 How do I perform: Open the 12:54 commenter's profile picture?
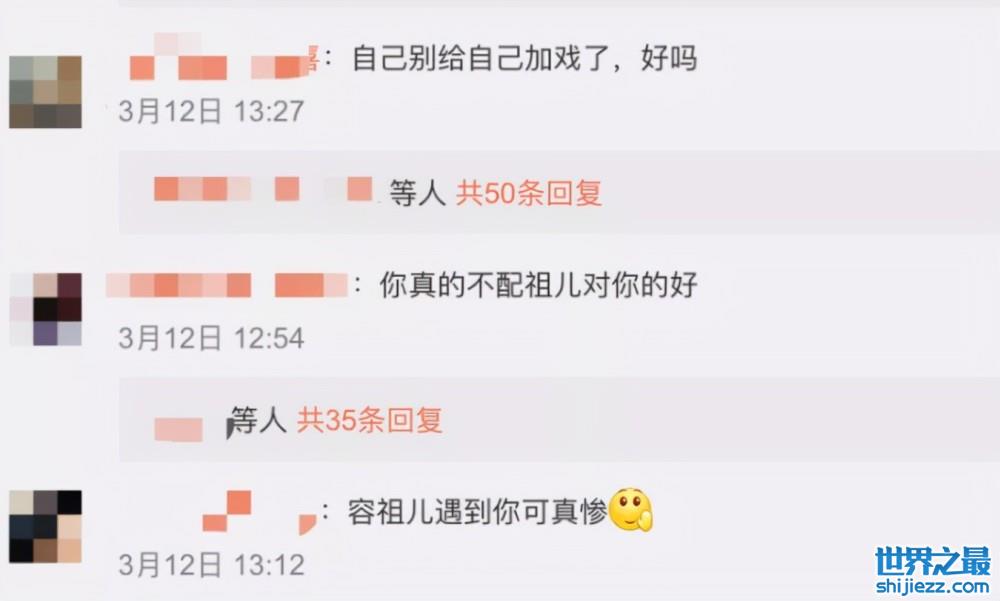coord(46,309)
